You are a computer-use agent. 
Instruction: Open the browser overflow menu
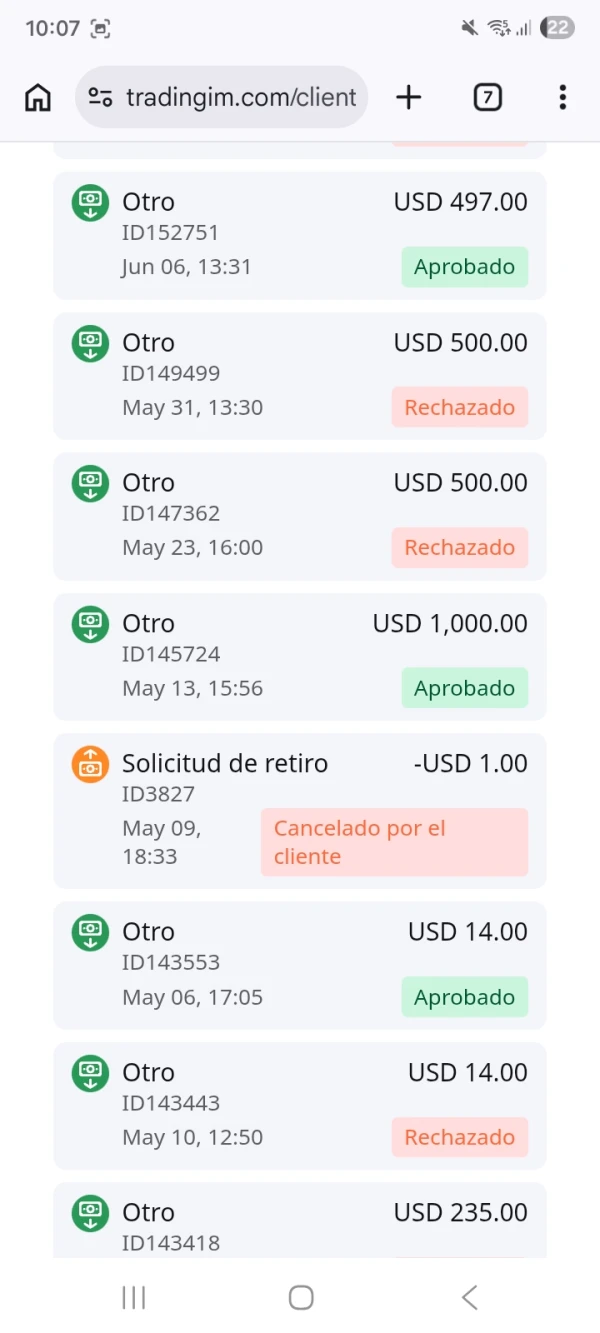[x=563, y=97]
